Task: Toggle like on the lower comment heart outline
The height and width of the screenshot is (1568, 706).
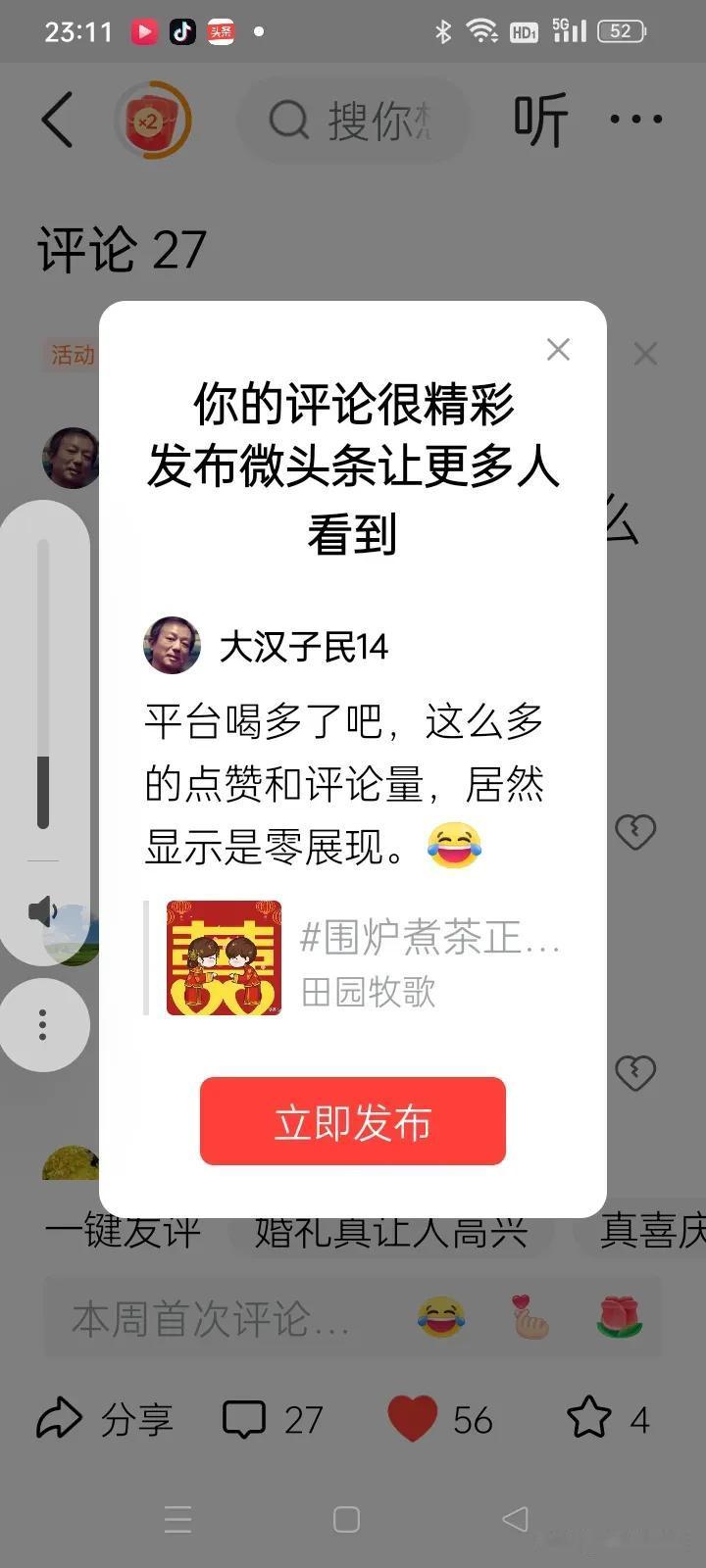Action: click(634, 1072)
